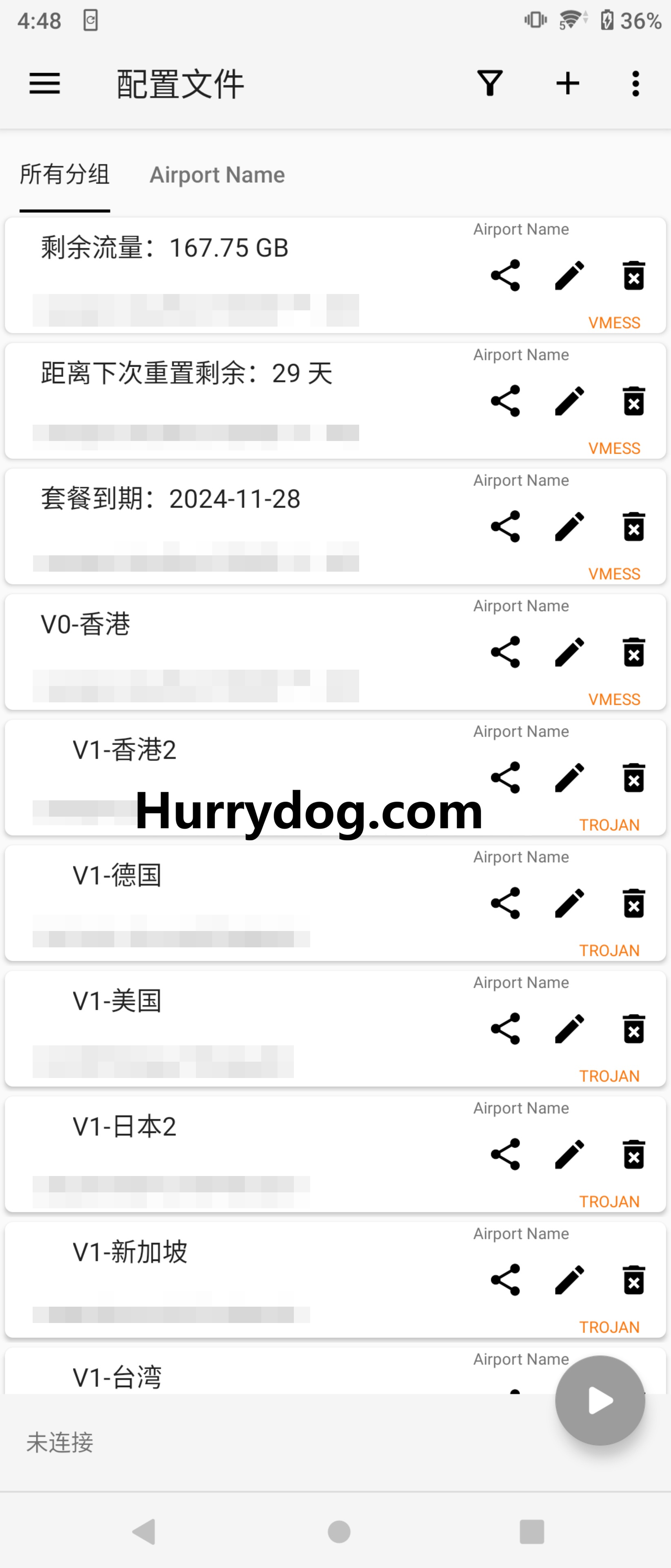
Task: Share the 距离下次重置剩余 entry
Action: coord(505,401)
